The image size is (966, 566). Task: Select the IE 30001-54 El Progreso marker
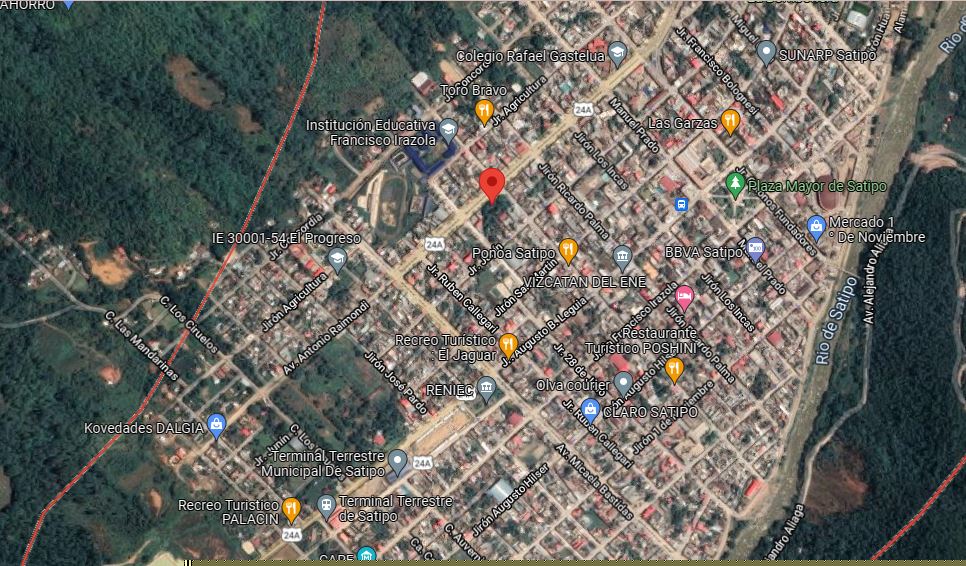(x=337, y=260)
